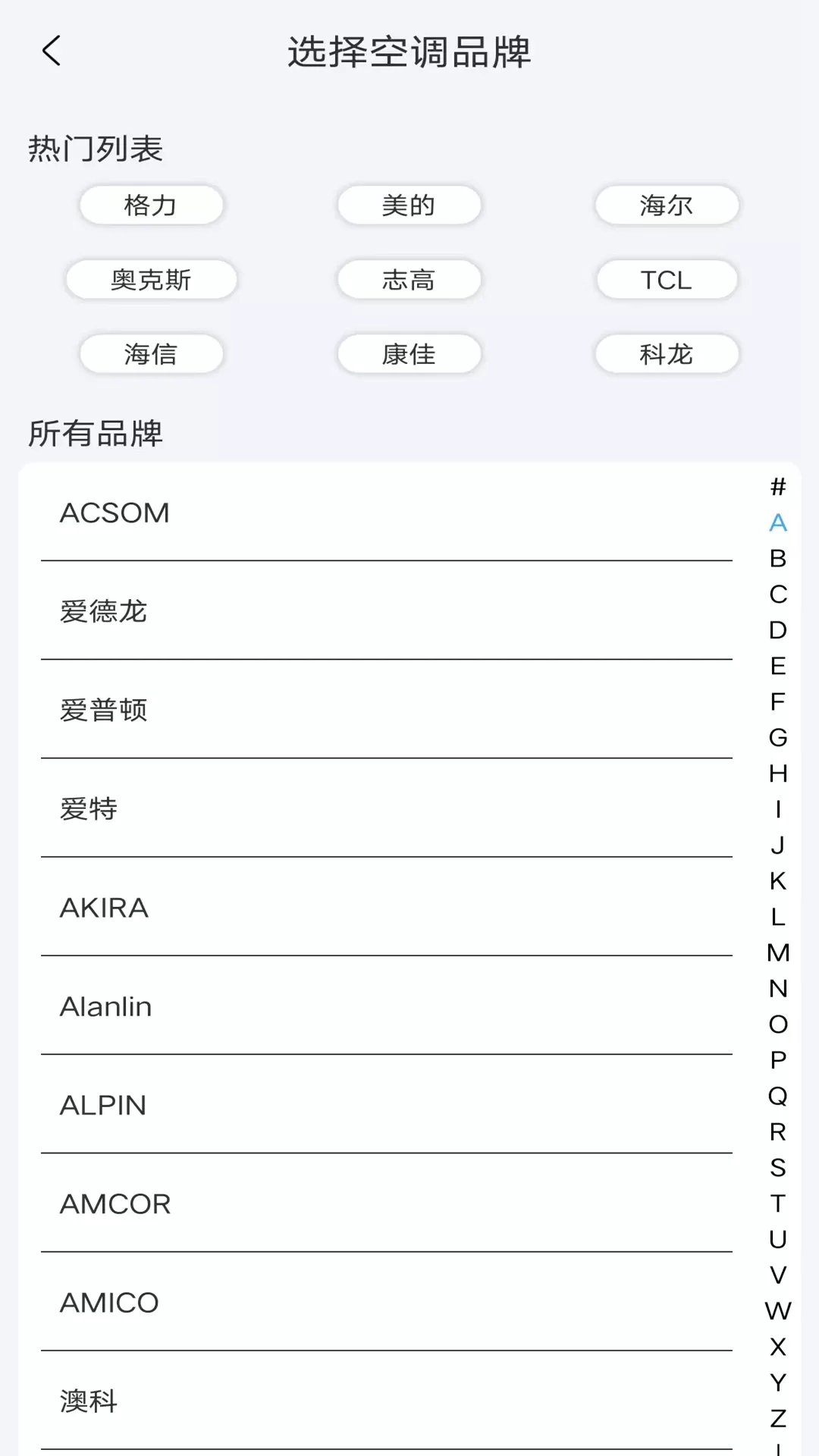This screenshot has height=1456, width=819.
Task: Open the ACSOM brand row
Action: tap(387, 513)
